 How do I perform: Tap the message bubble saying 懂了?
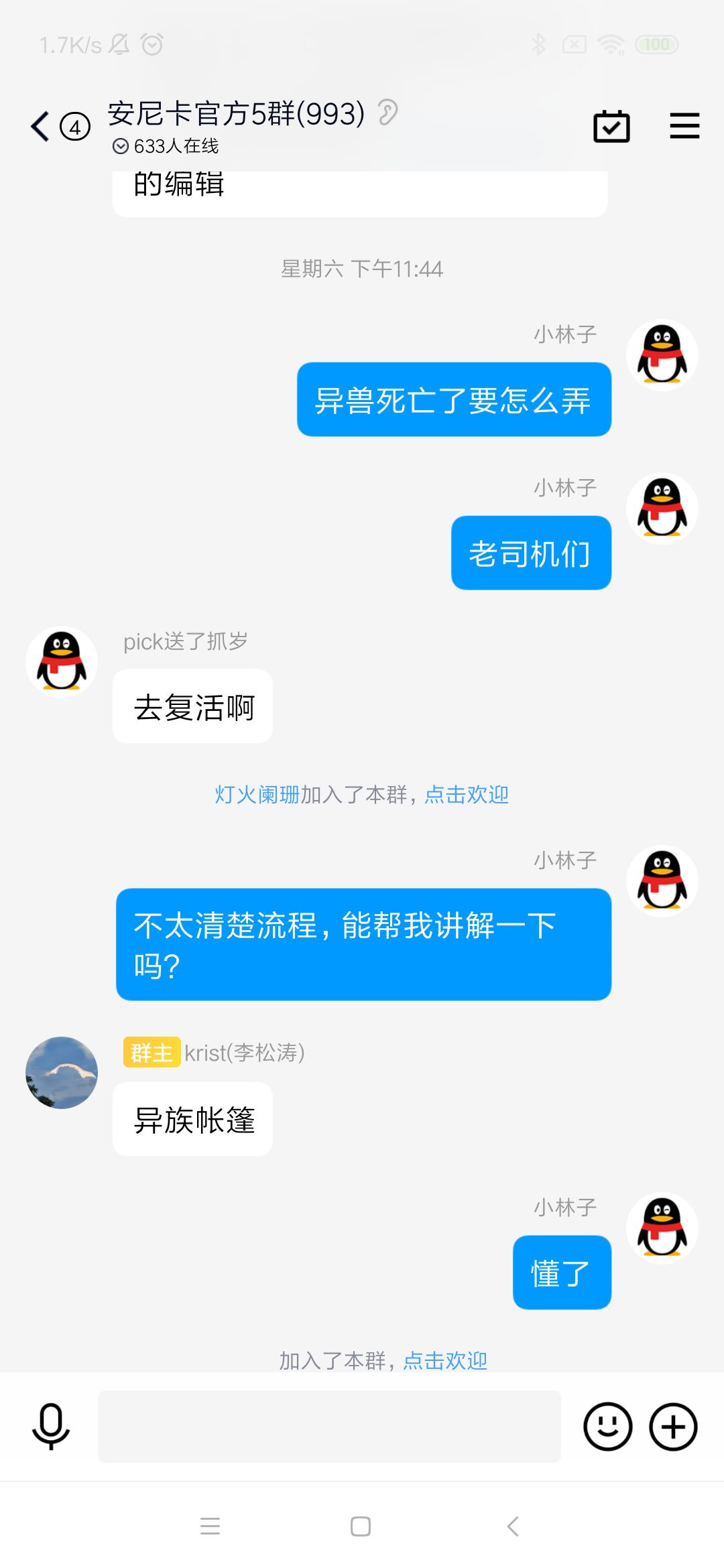coord(562,1271)
